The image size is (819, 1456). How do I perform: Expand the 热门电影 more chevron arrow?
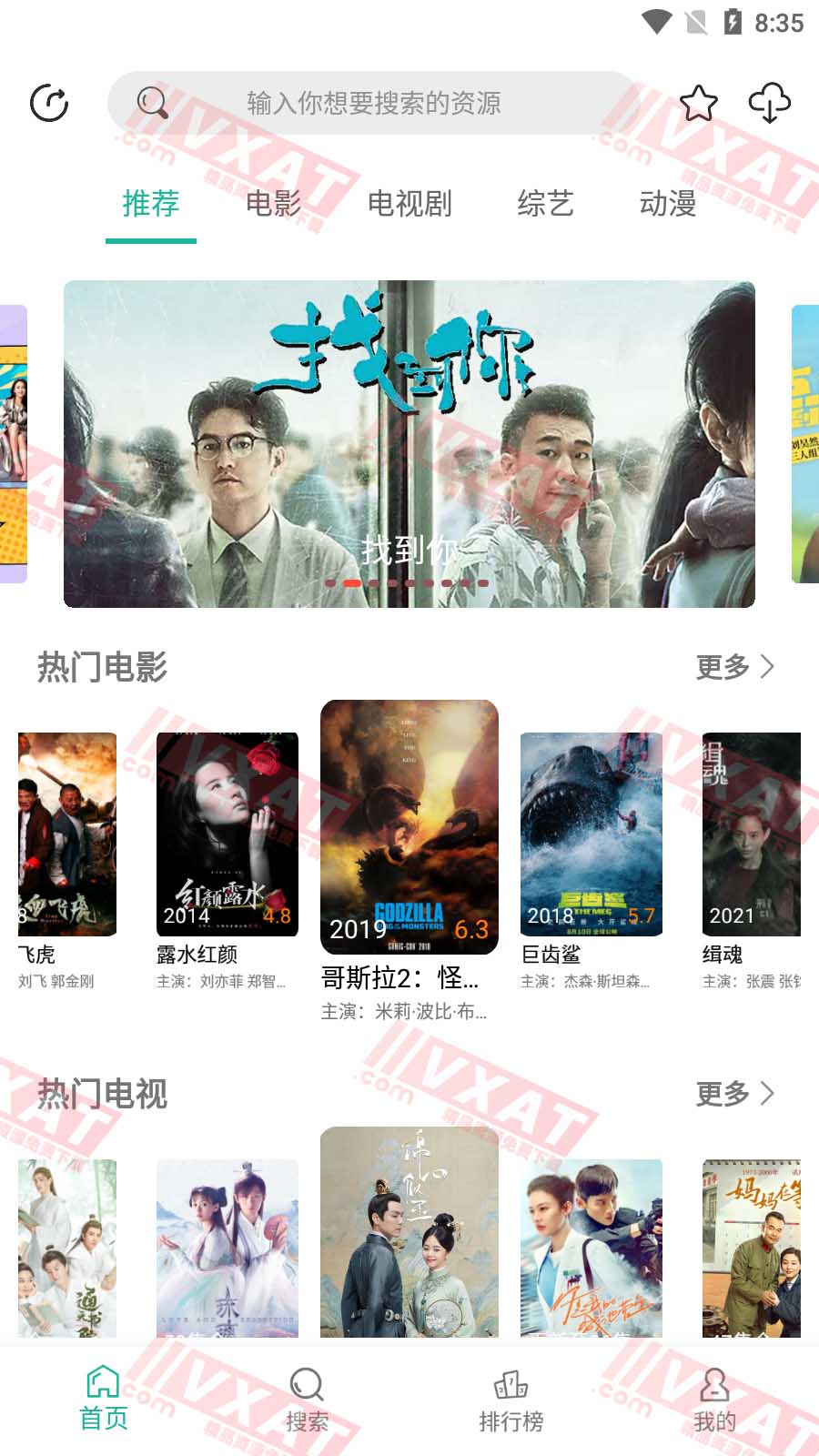767,666
